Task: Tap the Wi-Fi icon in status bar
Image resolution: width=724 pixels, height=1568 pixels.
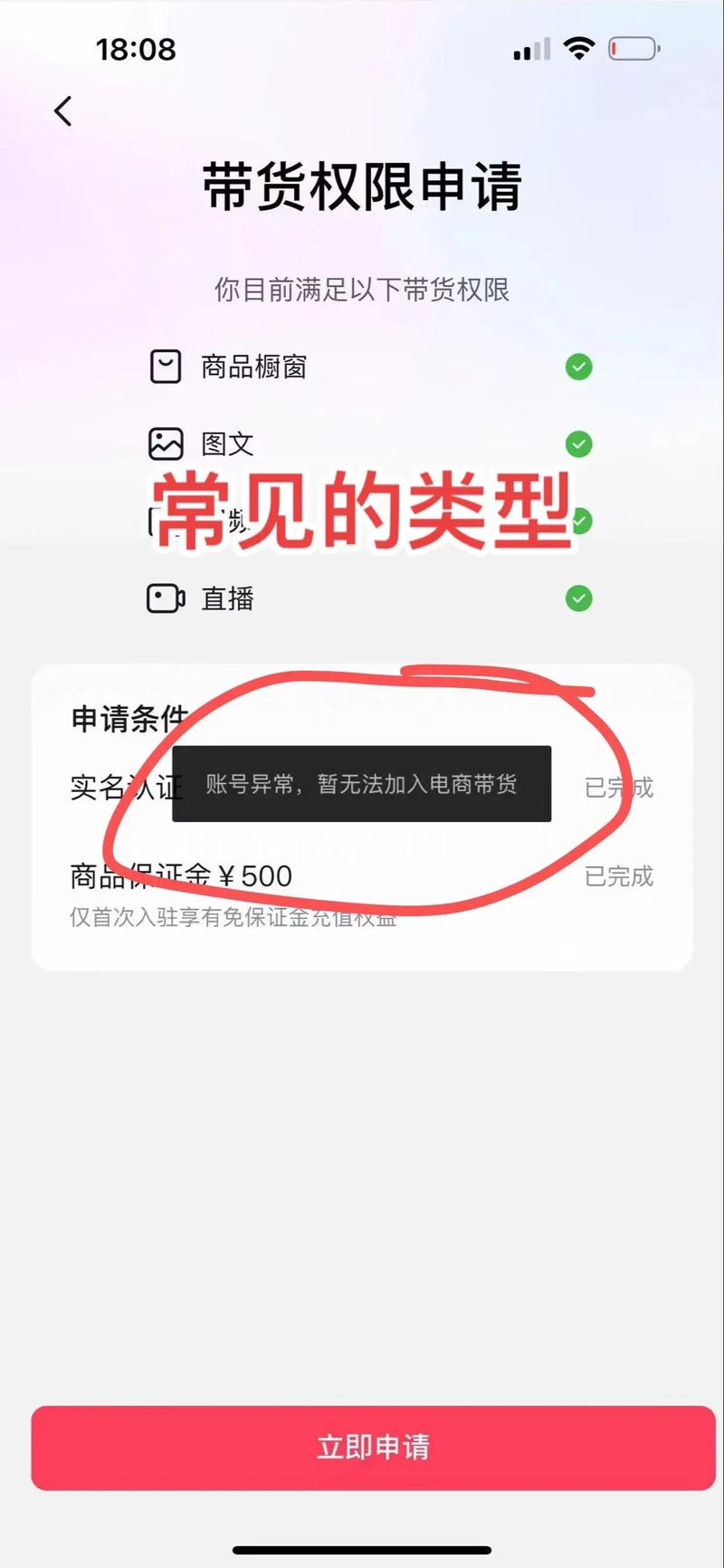Action: tap(579, 47)
